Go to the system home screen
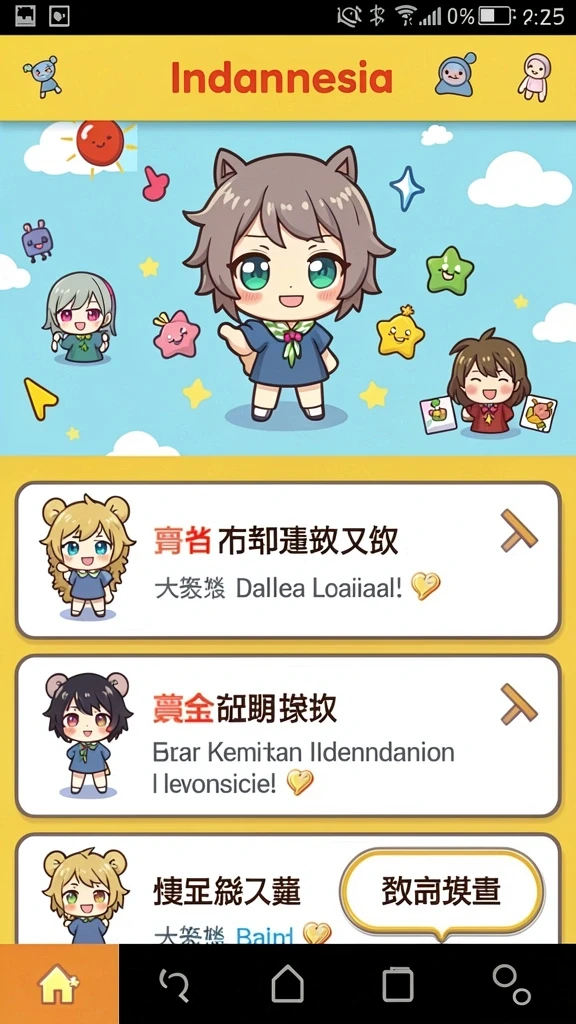The image size is (576, 1024). point(287,984)
